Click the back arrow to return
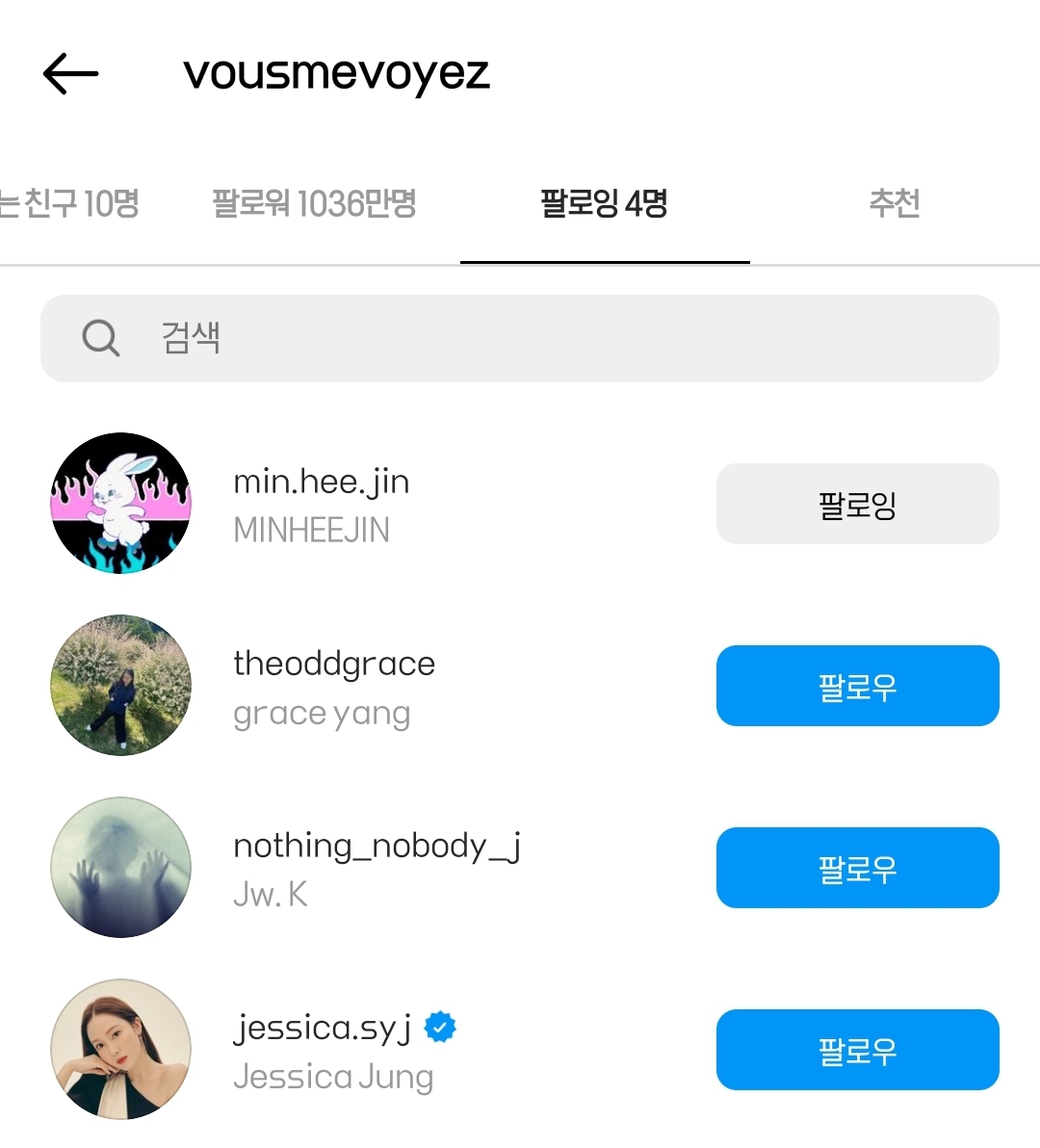This screenshot has width=1040, height=1148. click(x=68, y=73)
